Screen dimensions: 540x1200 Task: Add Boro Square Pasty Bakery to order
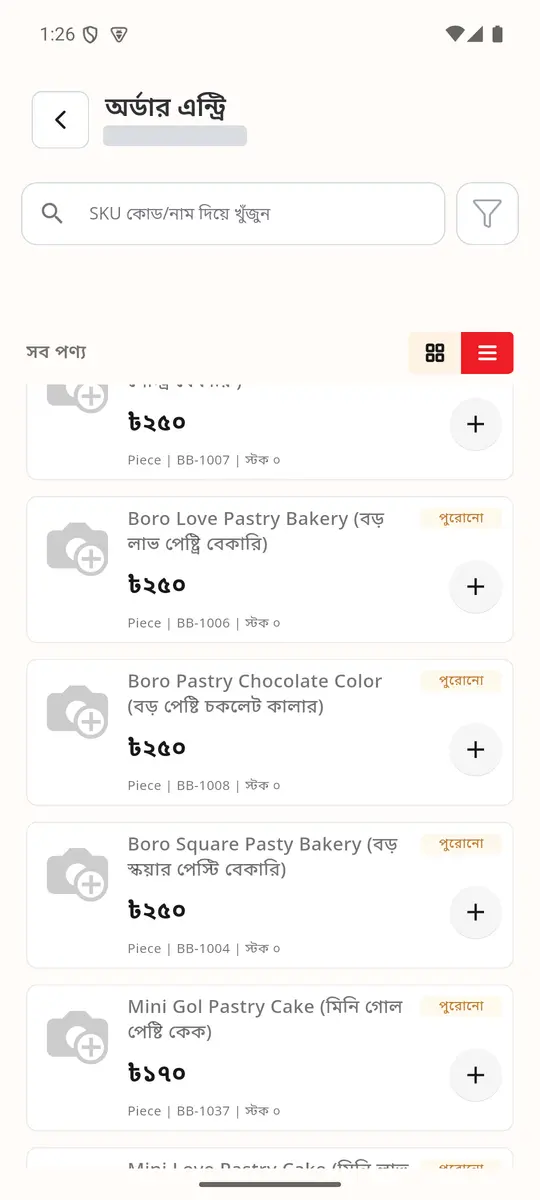pyautogui.click(x=475, y=912)
